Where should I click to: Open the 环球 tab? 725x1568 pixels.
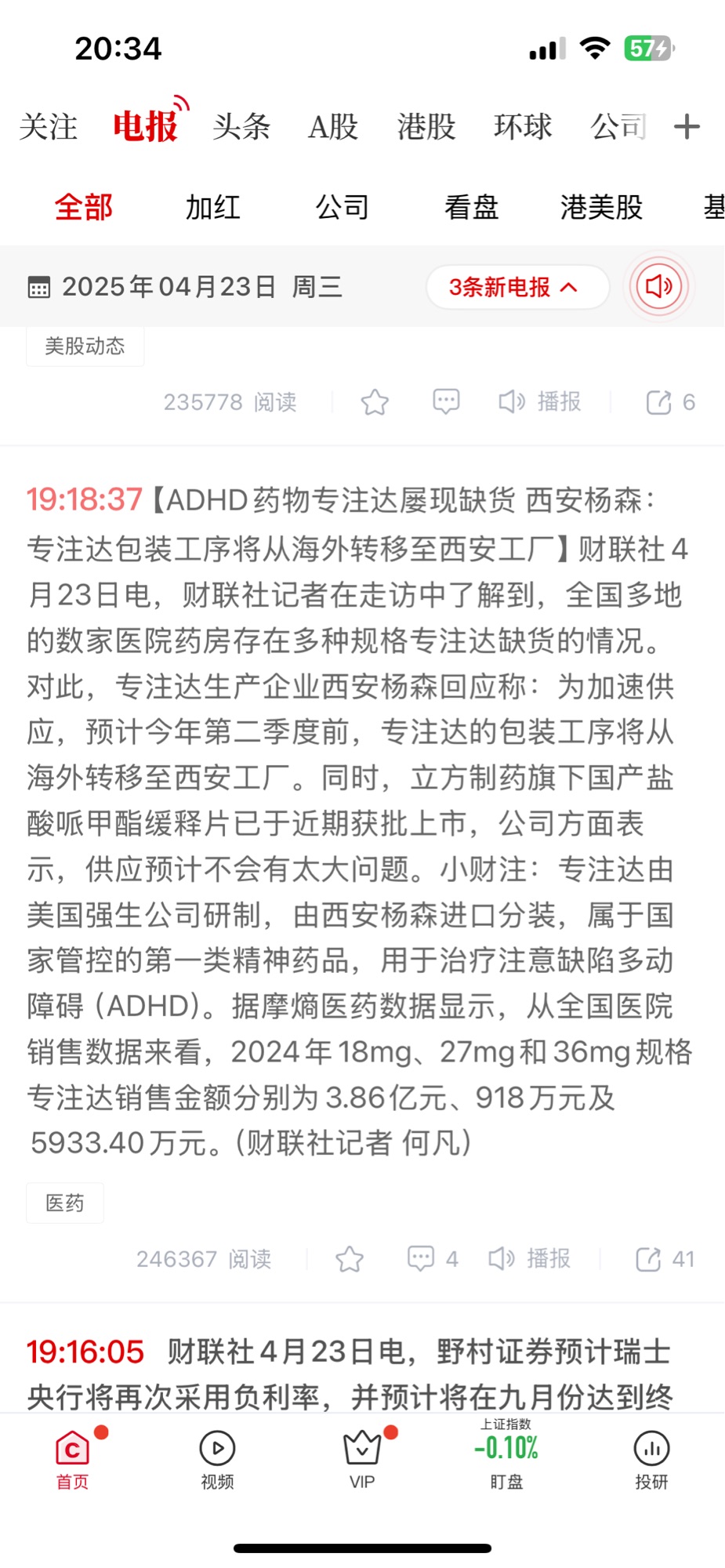523,127
